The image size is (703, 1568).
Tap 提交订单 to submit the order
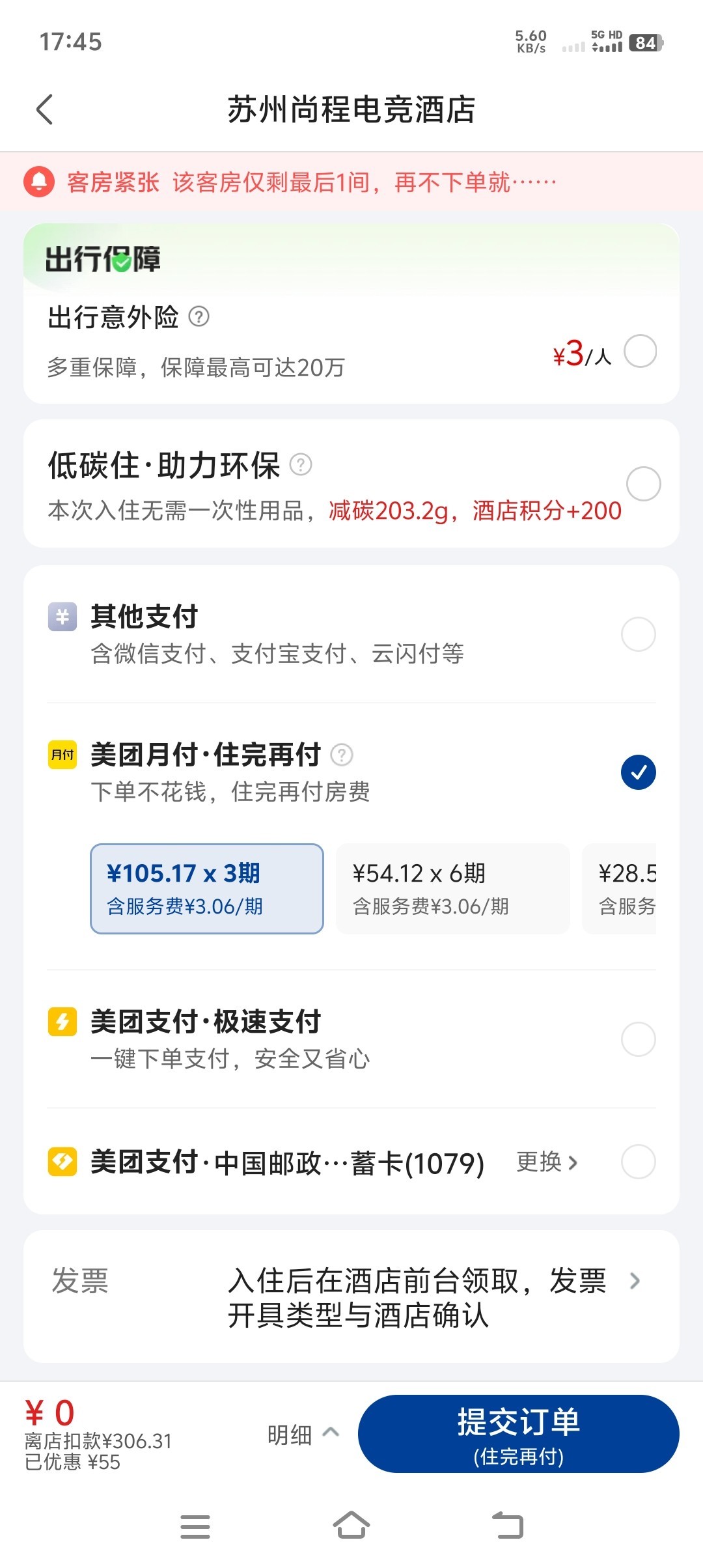coord(518,1434)
